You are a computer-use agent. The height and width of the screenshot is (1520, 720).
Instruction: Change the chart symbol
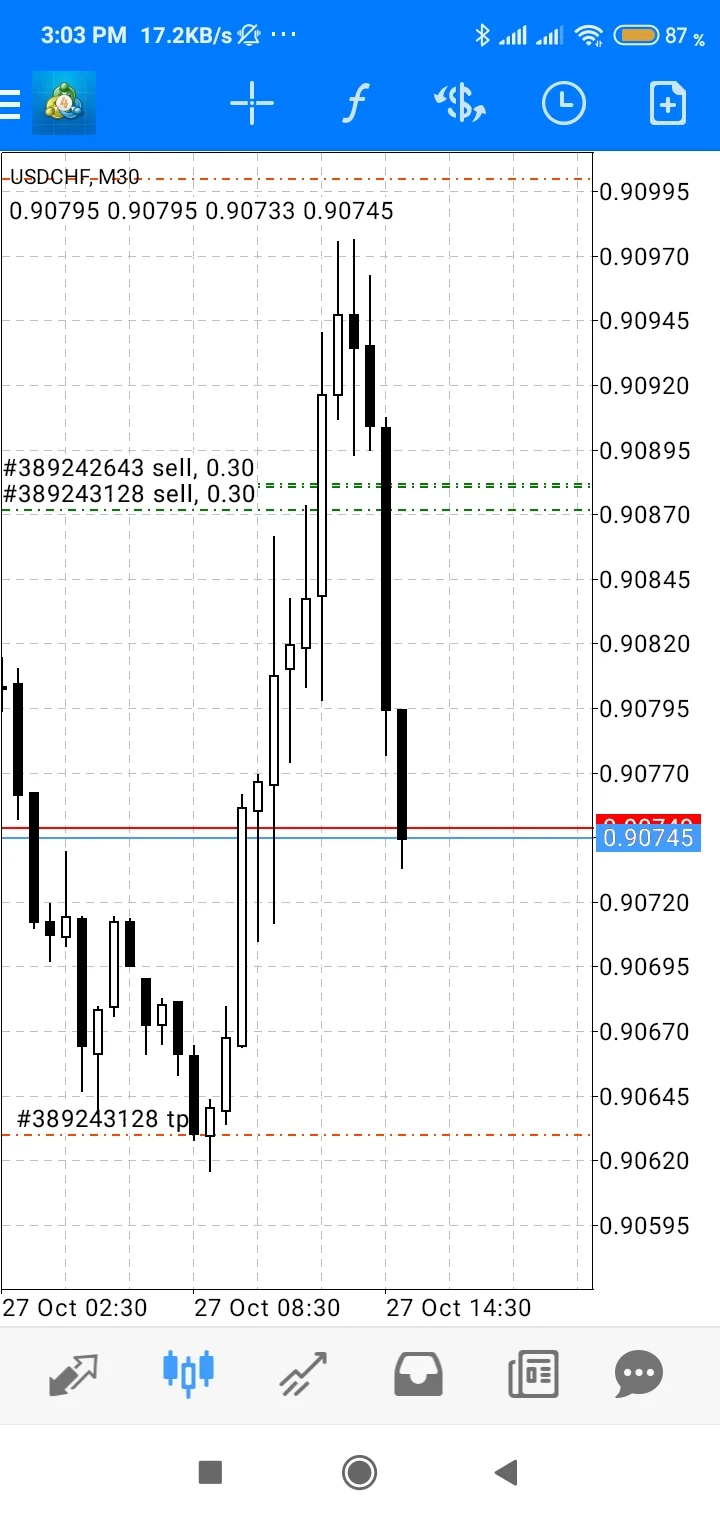pos(460,103)
